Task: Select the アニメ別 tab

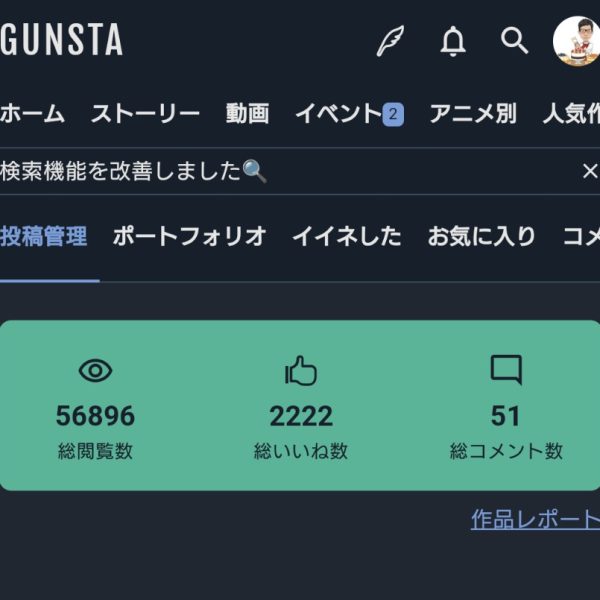Action: click(472, 114)
